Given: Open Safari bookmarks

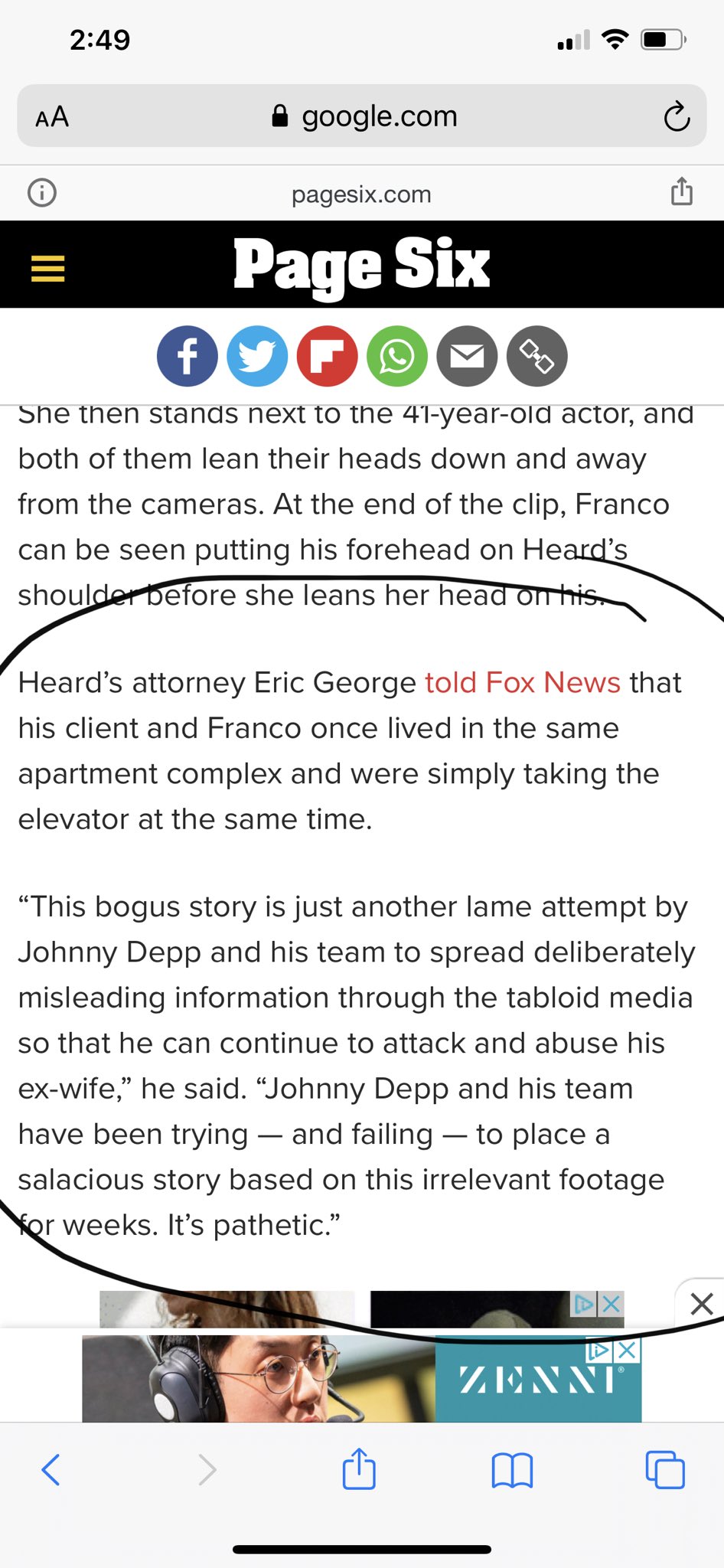Looking at the screenshot, I should pyautogui.click(x=512, y=1470).
